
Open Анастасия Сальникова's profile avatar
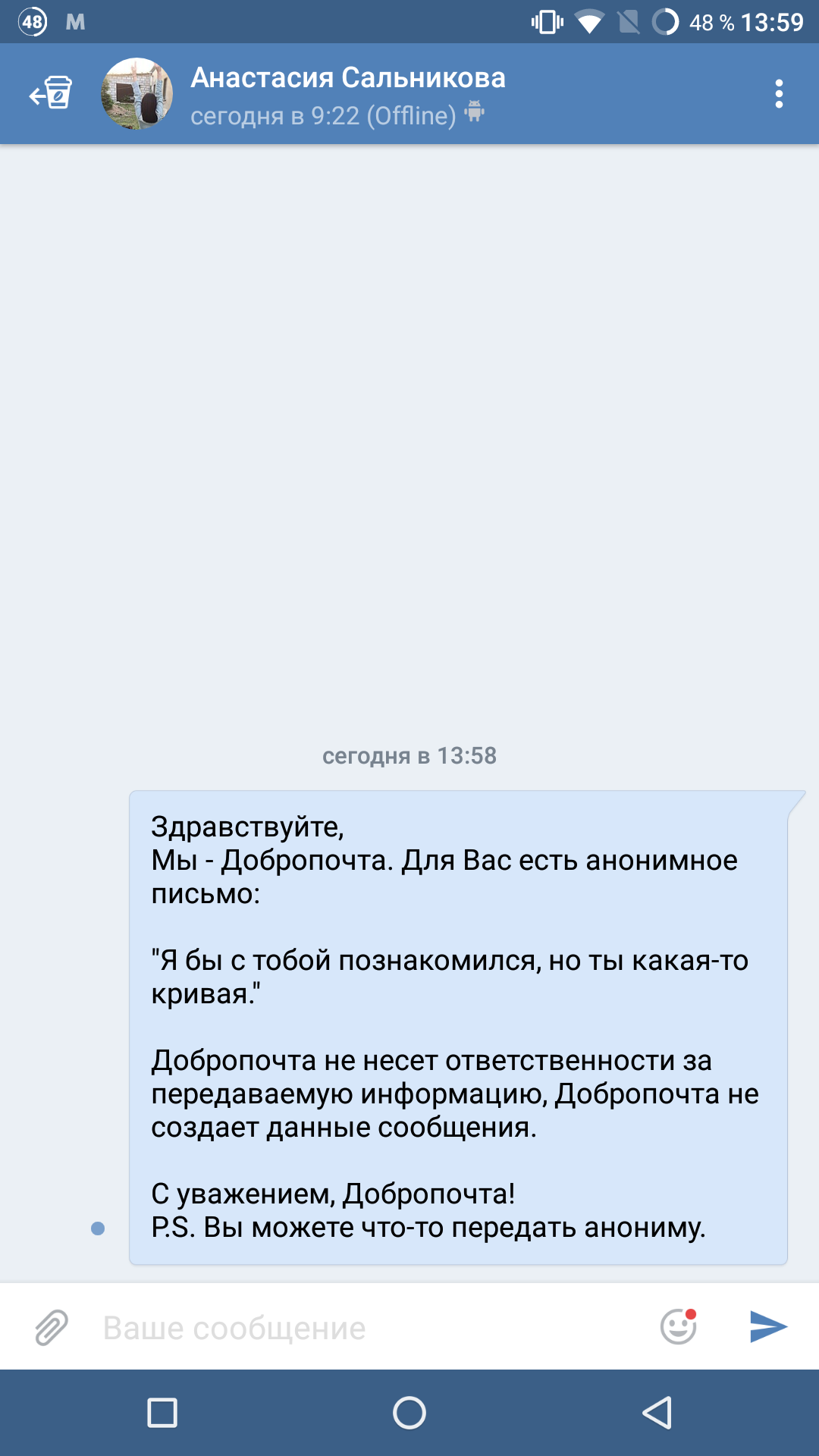click(x=137, y=94)
